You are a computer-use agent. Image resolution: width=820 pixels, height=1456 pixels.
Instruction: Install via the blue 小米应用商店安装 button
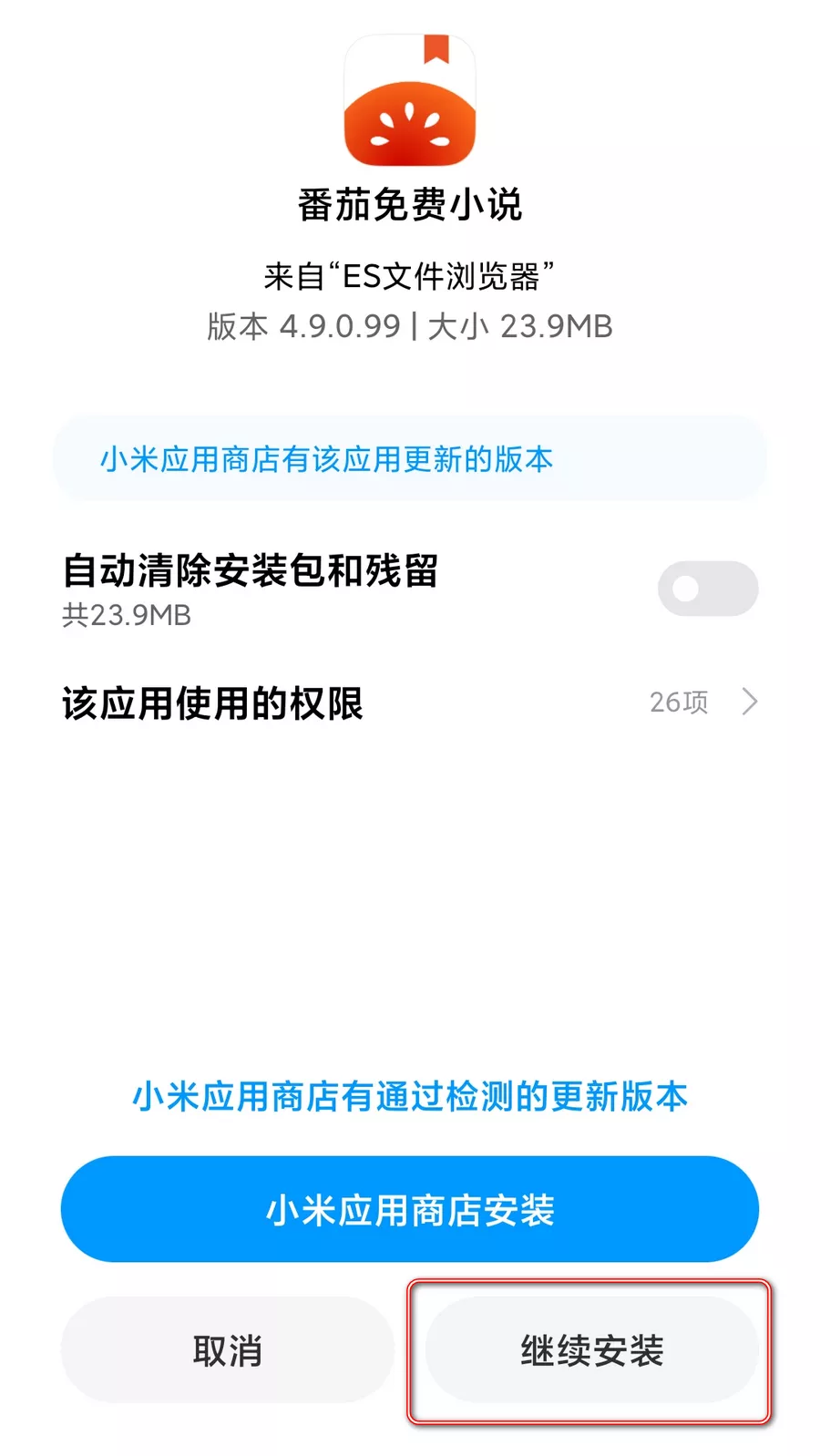coord(410,1209)
